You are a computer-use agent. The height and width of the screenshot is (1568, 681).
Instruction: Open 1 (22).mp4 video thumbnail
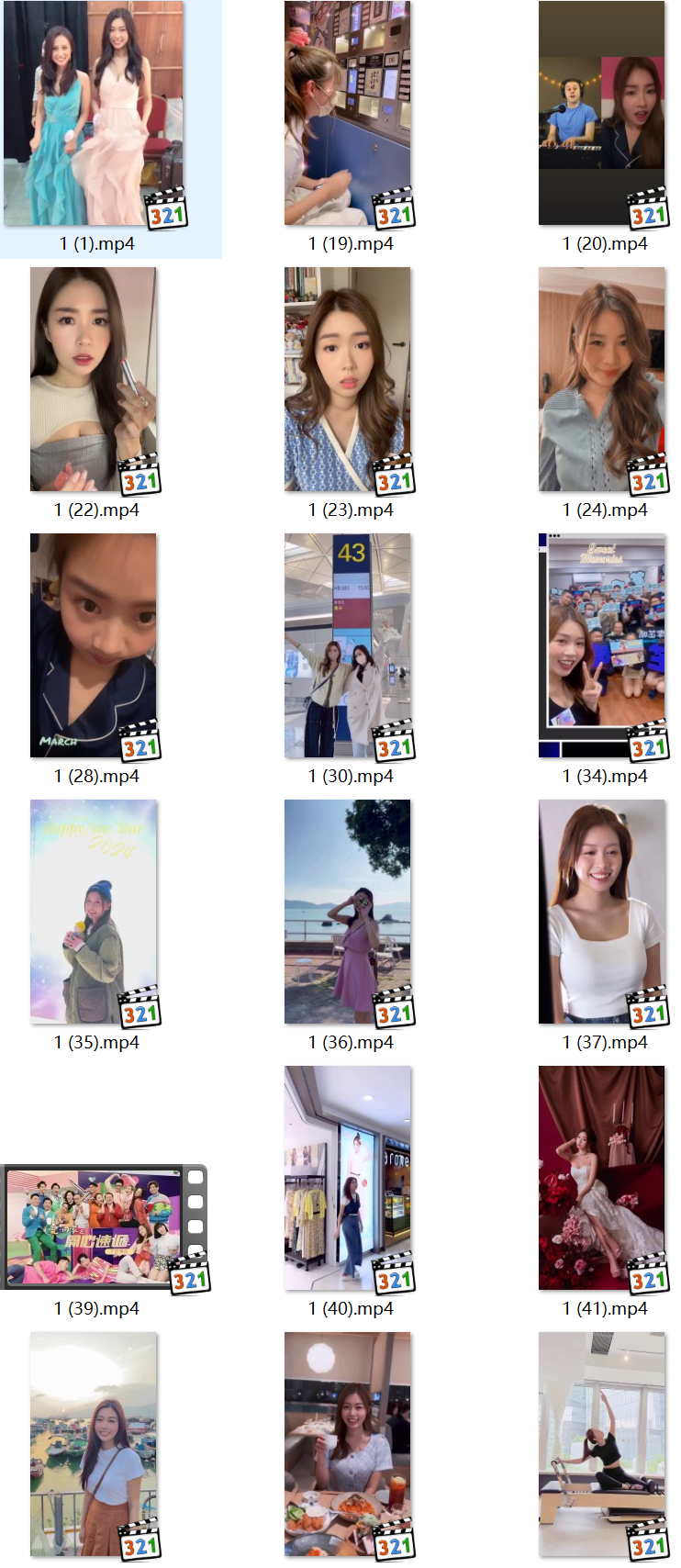point(94,380)
